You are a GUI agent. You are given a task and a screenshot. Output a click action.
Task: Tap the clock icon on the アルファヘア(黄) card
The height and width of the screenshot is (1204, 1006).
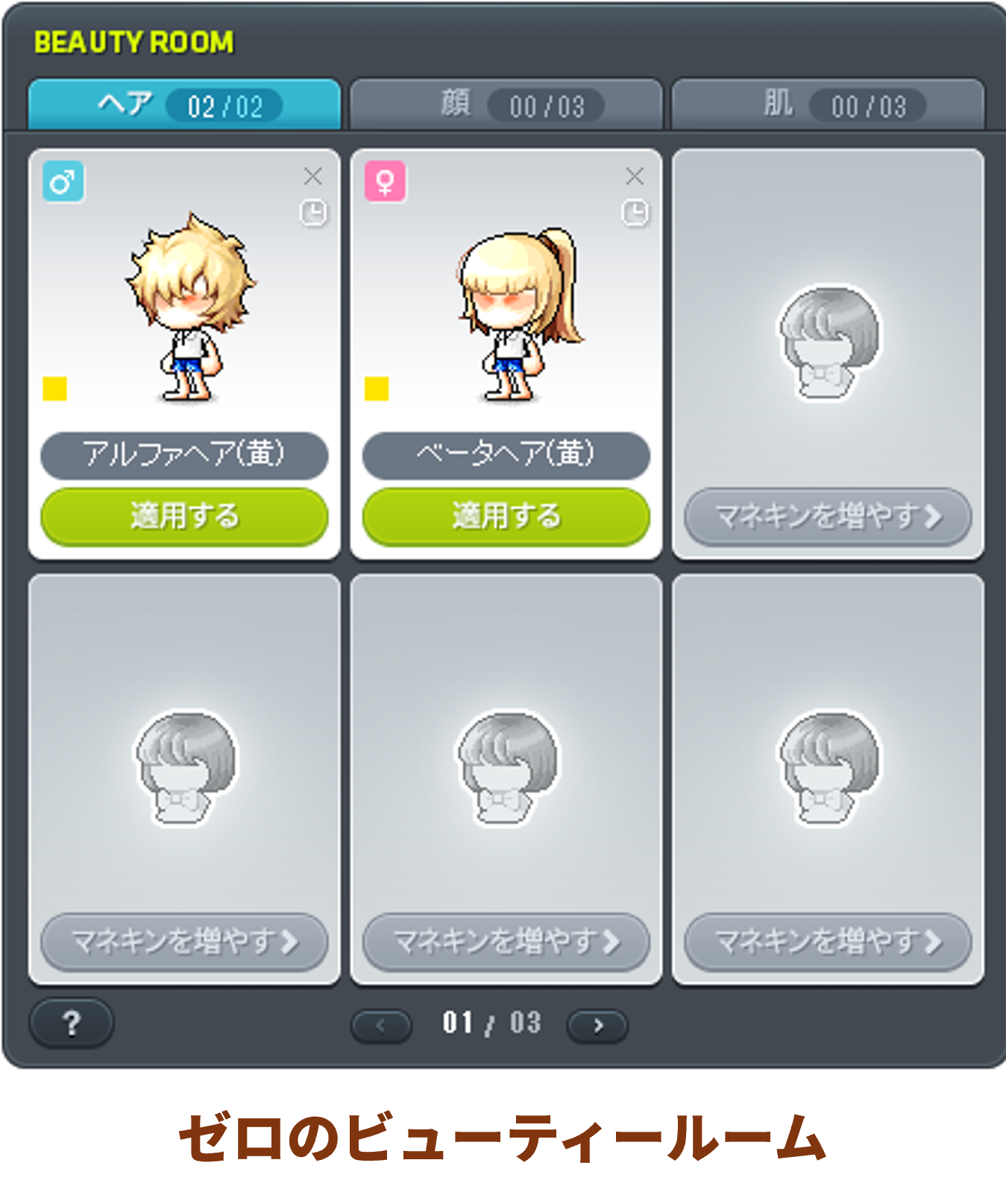tap(313, 213)
